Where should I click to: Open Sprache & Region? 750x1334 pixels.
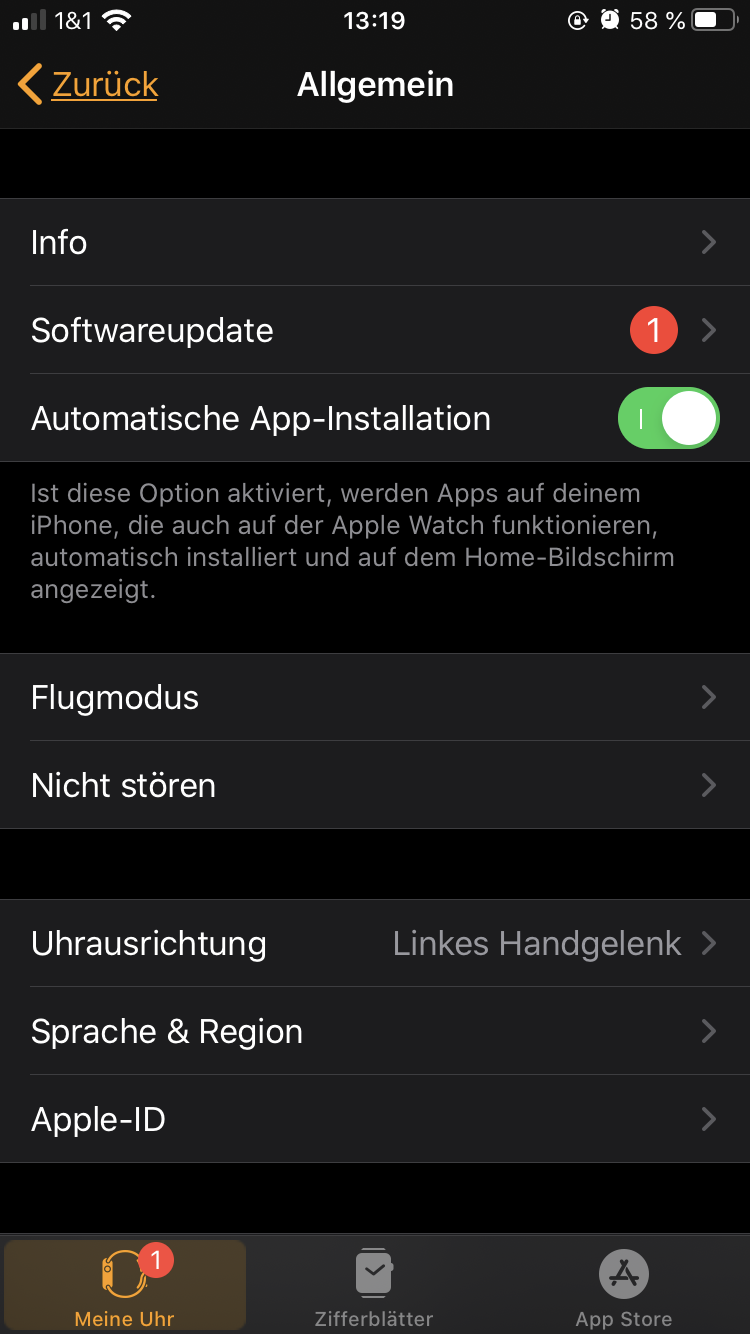pos(375,1031)
